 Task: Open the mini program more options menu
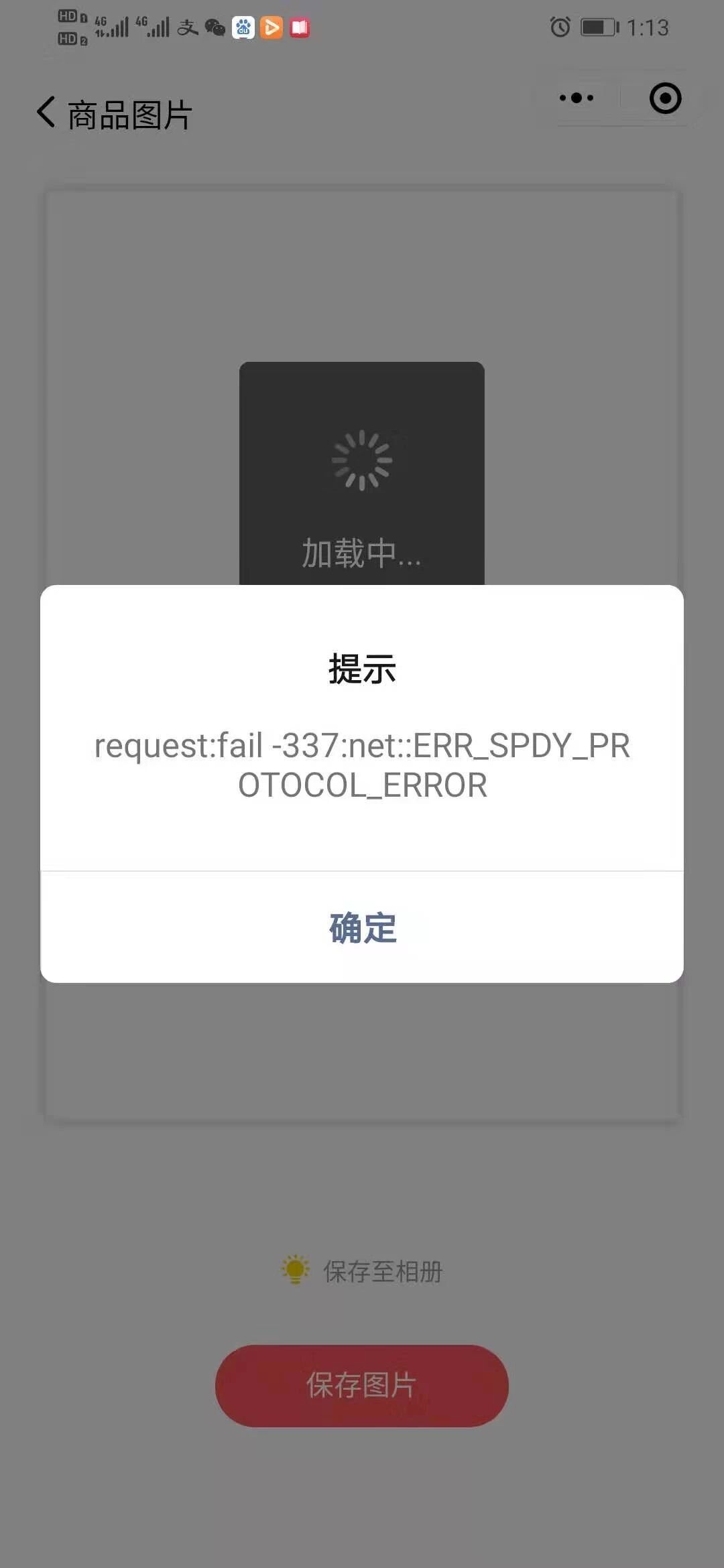tap(577, 99)
